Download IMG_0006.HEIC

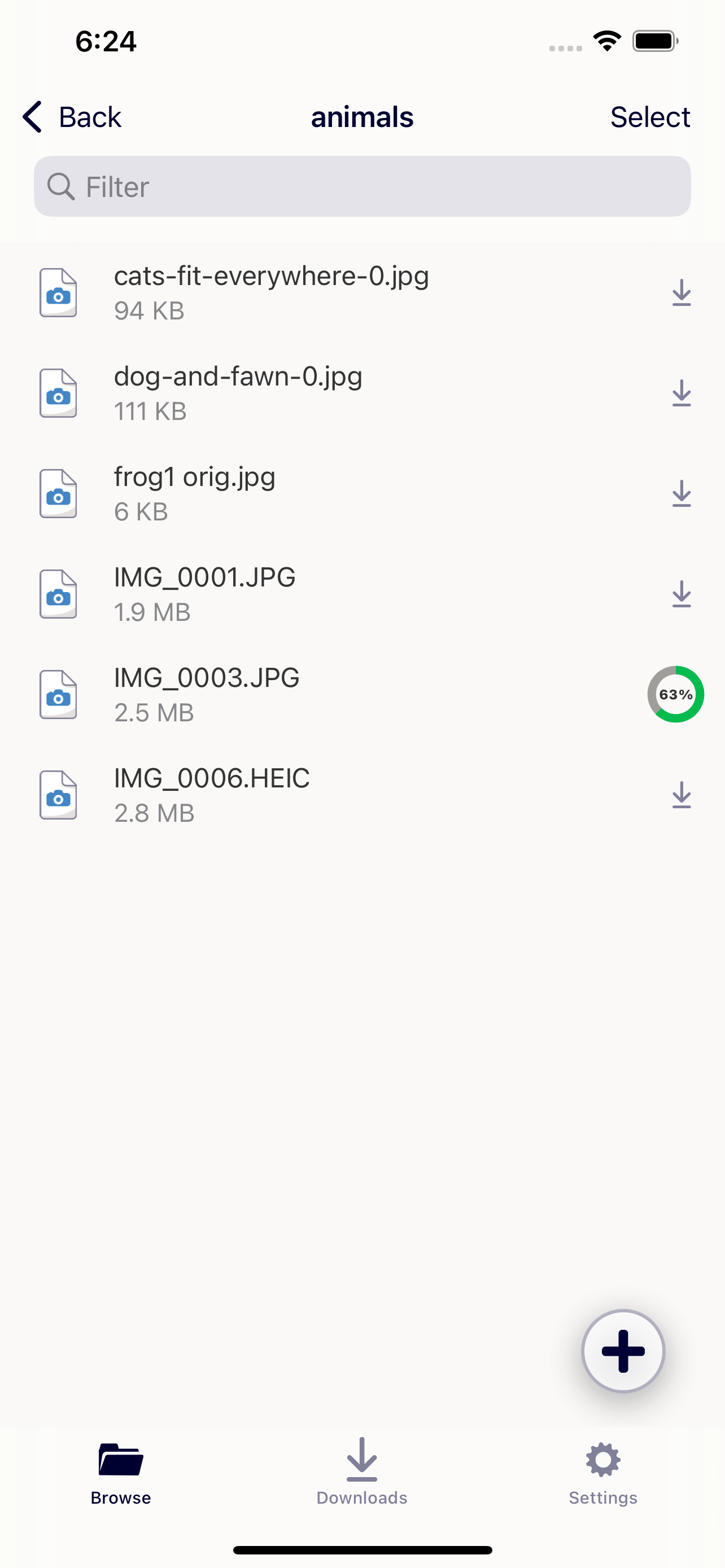[681, 795]
